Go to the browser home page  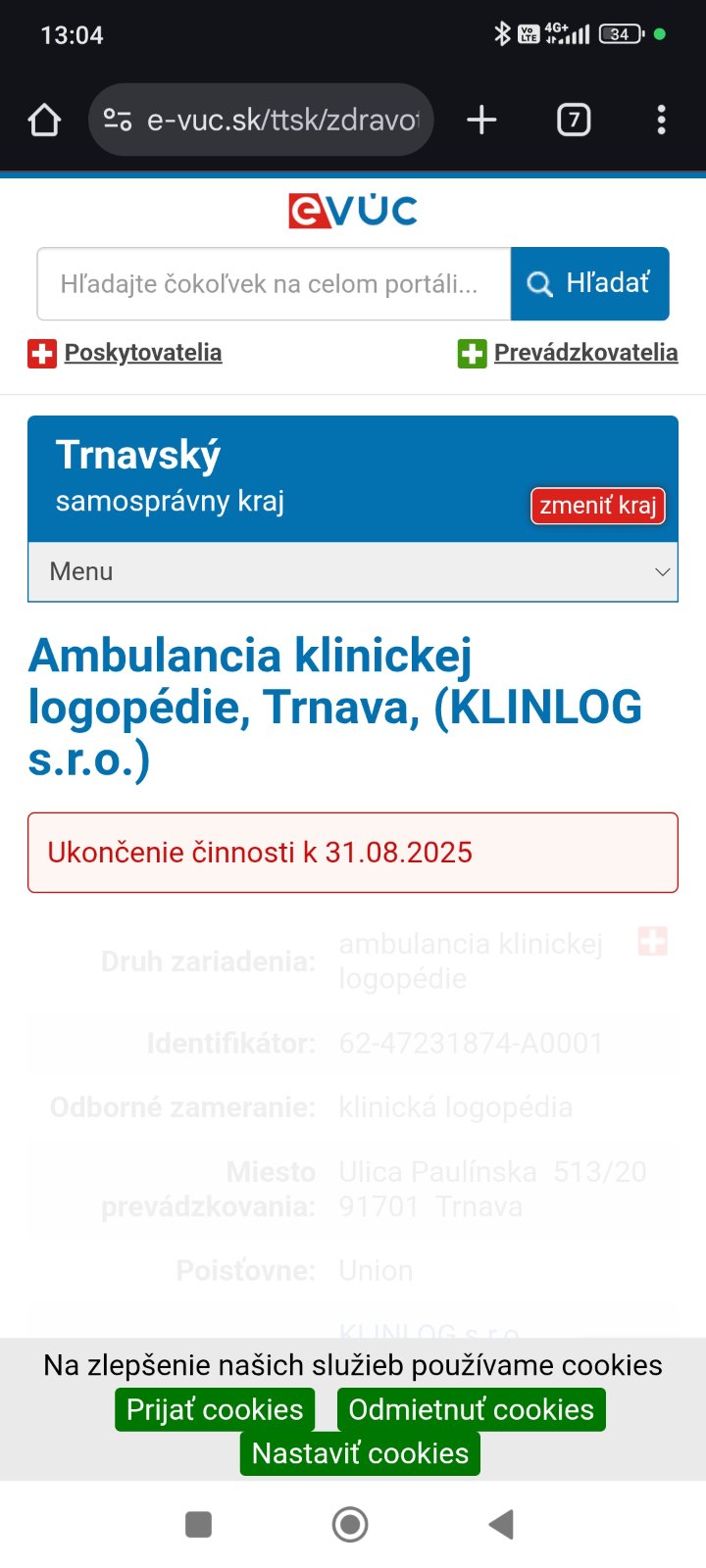click(44, 121)
